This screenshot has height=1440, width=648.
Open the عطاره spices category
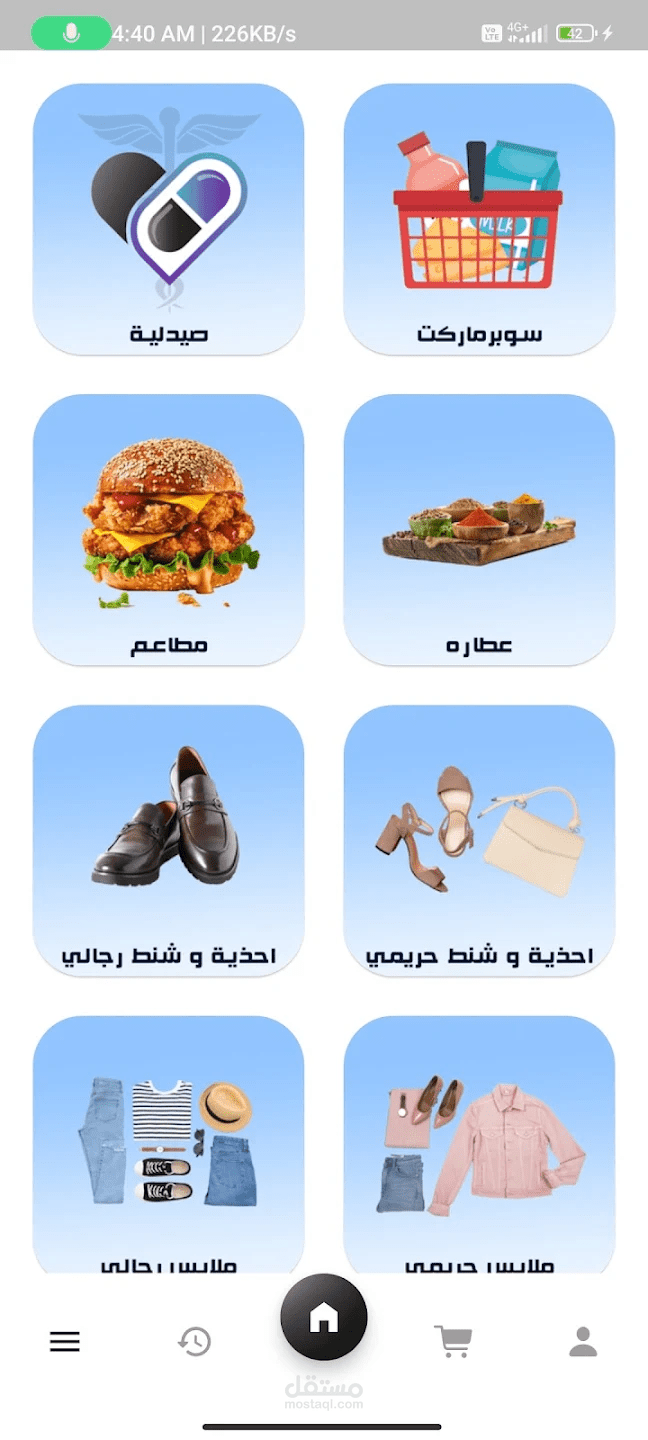(479, 529)
